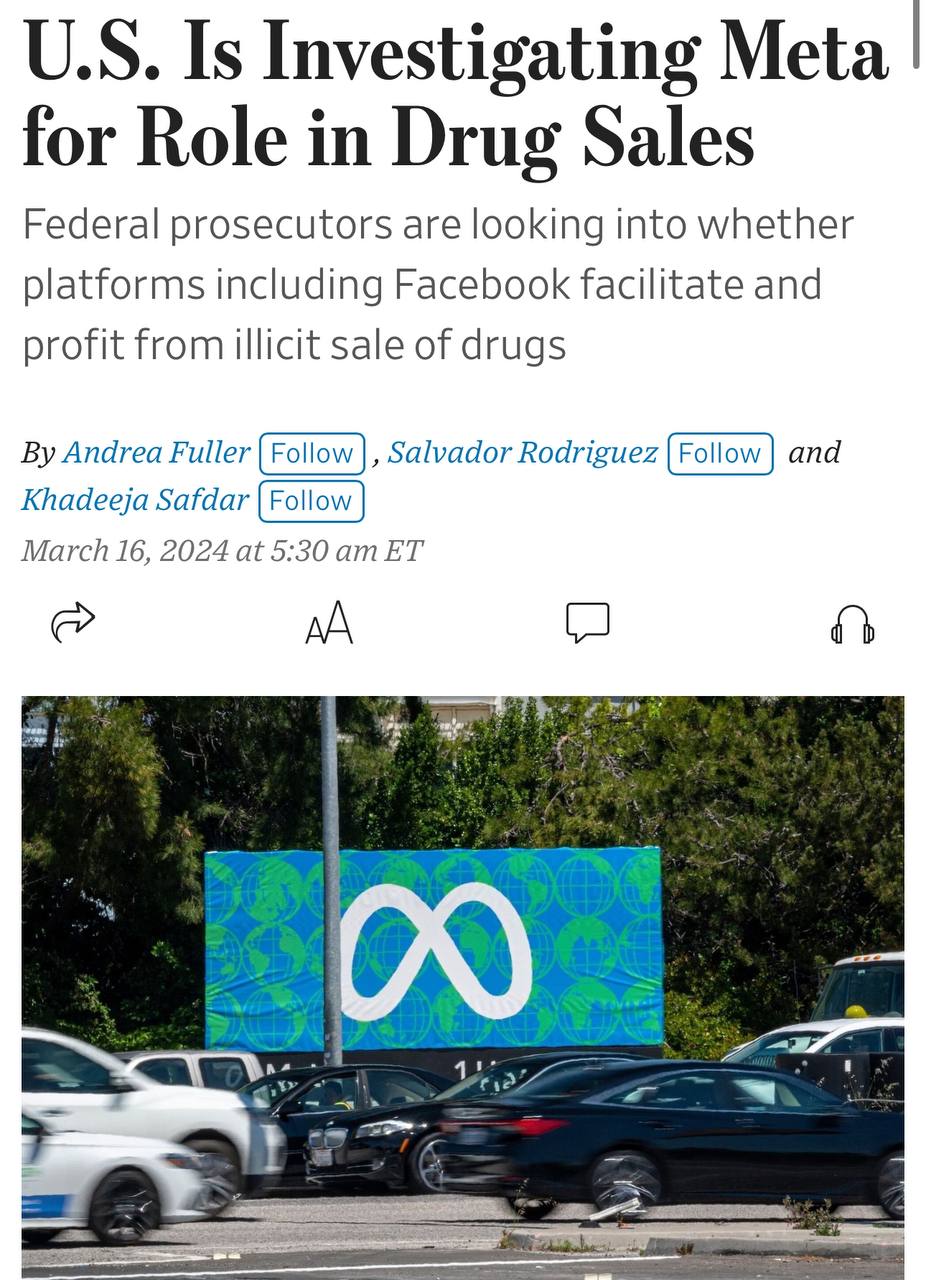Adjust the text size
The image size is (926, 1280).
tap(329, 623)
